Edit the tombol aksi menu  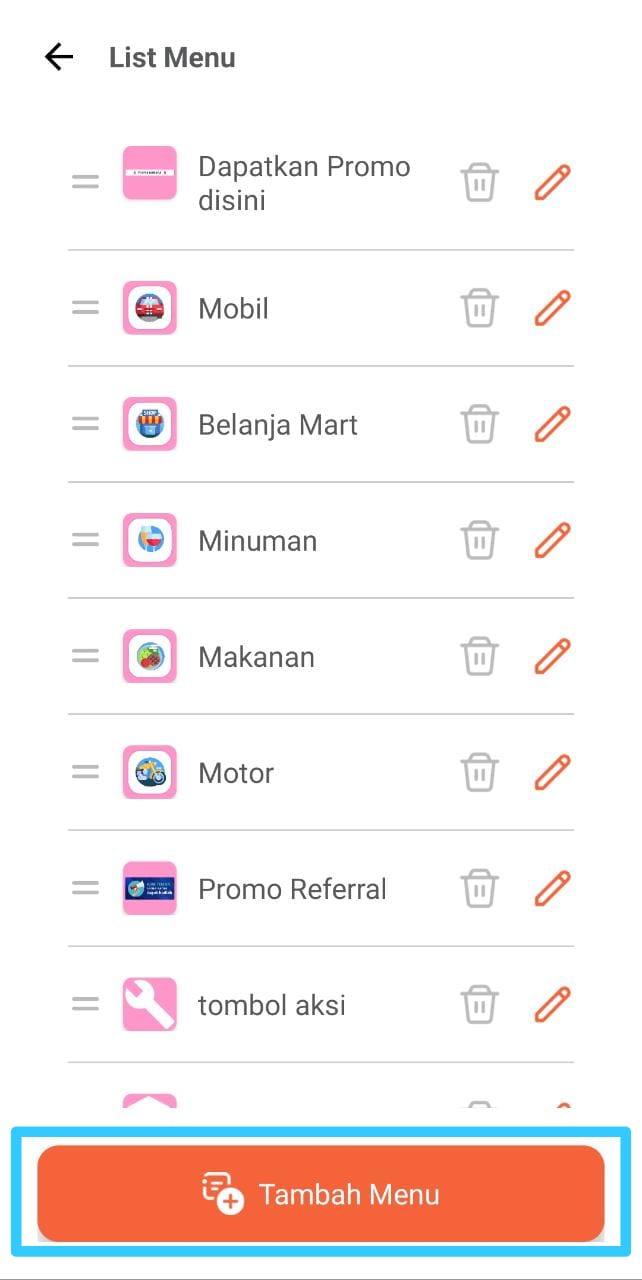(552, 1005)
